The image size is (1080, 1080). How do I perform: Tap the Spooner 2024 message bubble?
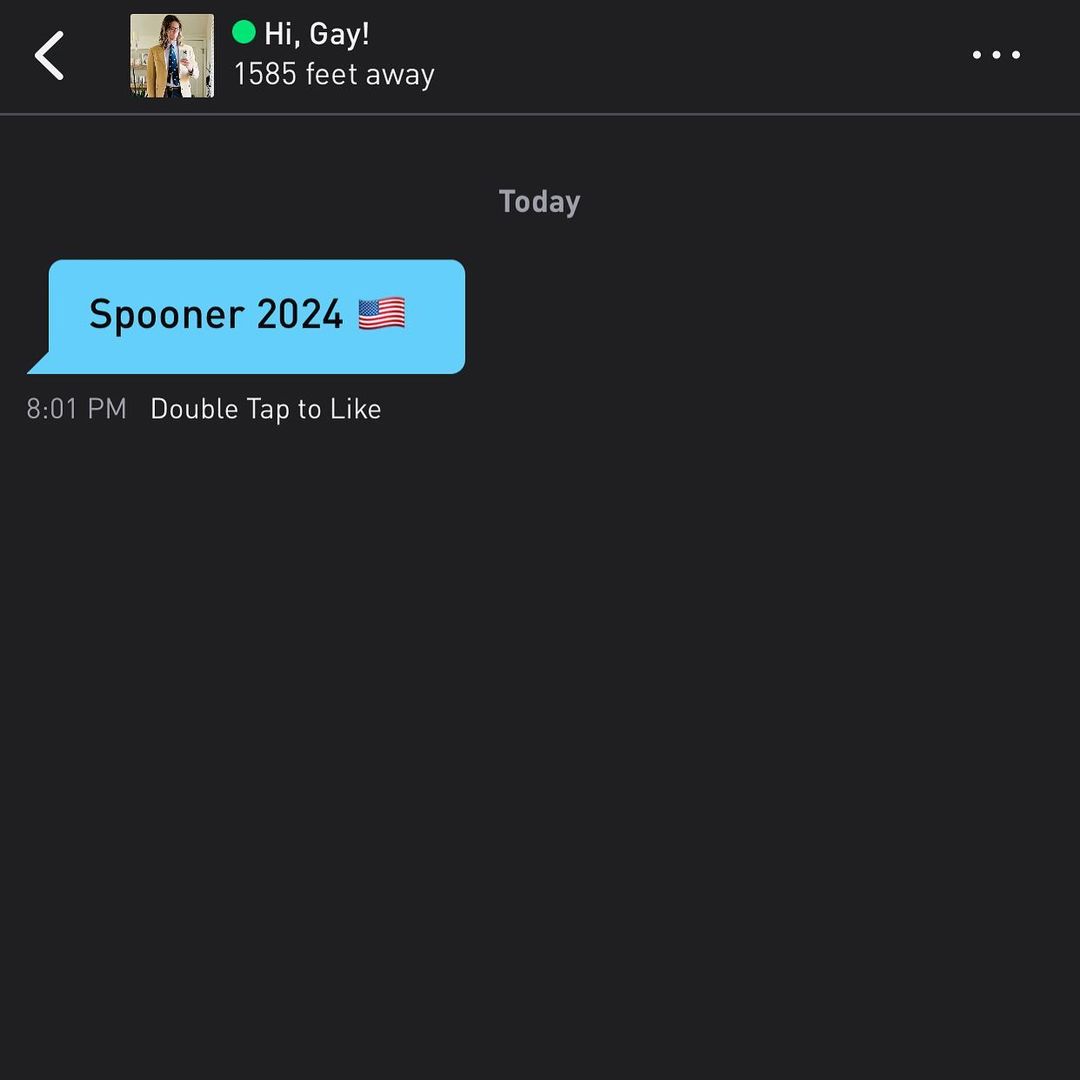click(246, 317)
